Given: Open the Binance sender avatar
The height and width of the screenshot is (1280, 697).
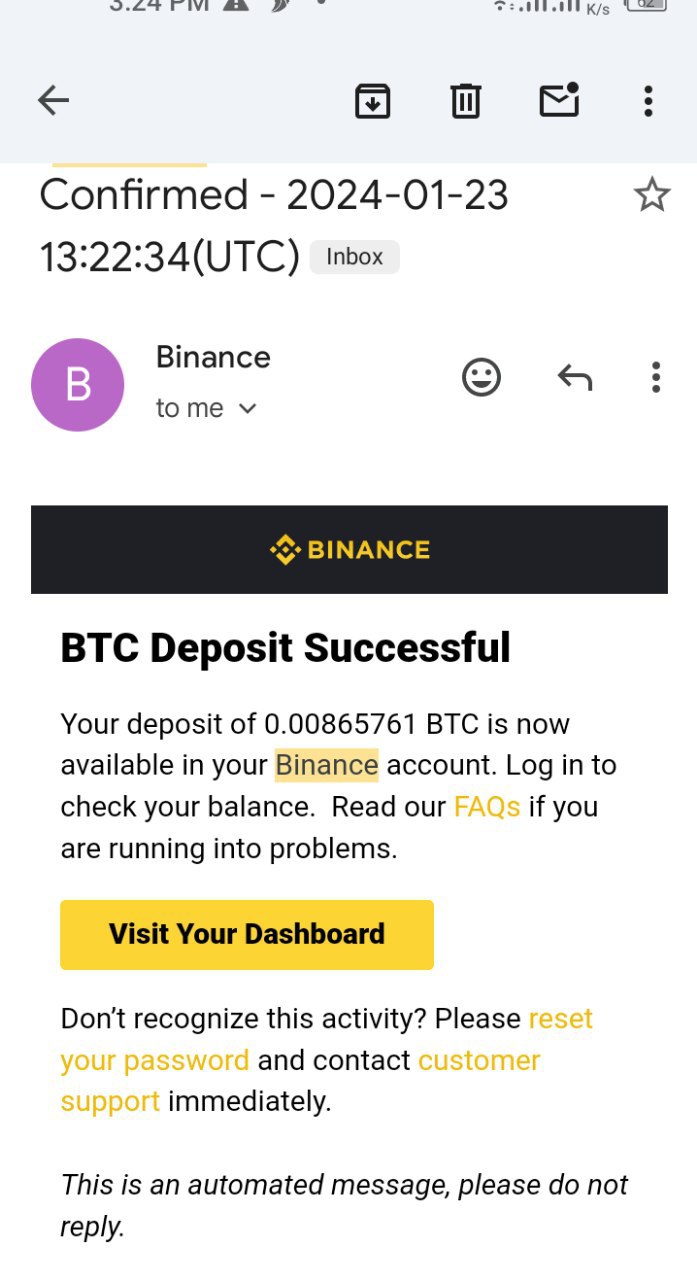Looking at the screenshot, I should [78, 385].
